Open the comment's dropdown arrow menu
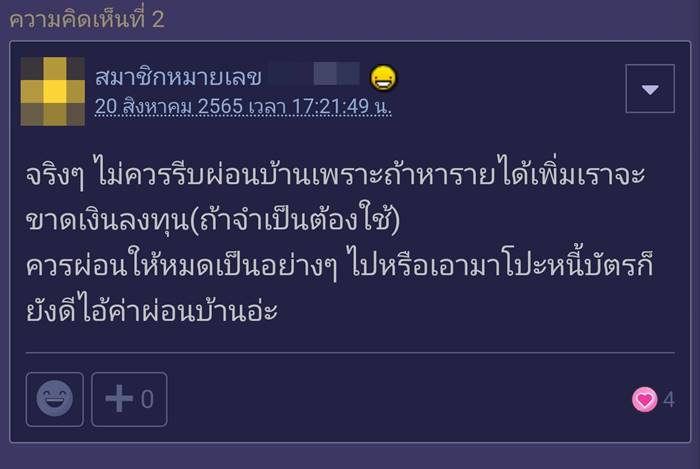This screenshot has height=469, width=700. coord(650,90)
